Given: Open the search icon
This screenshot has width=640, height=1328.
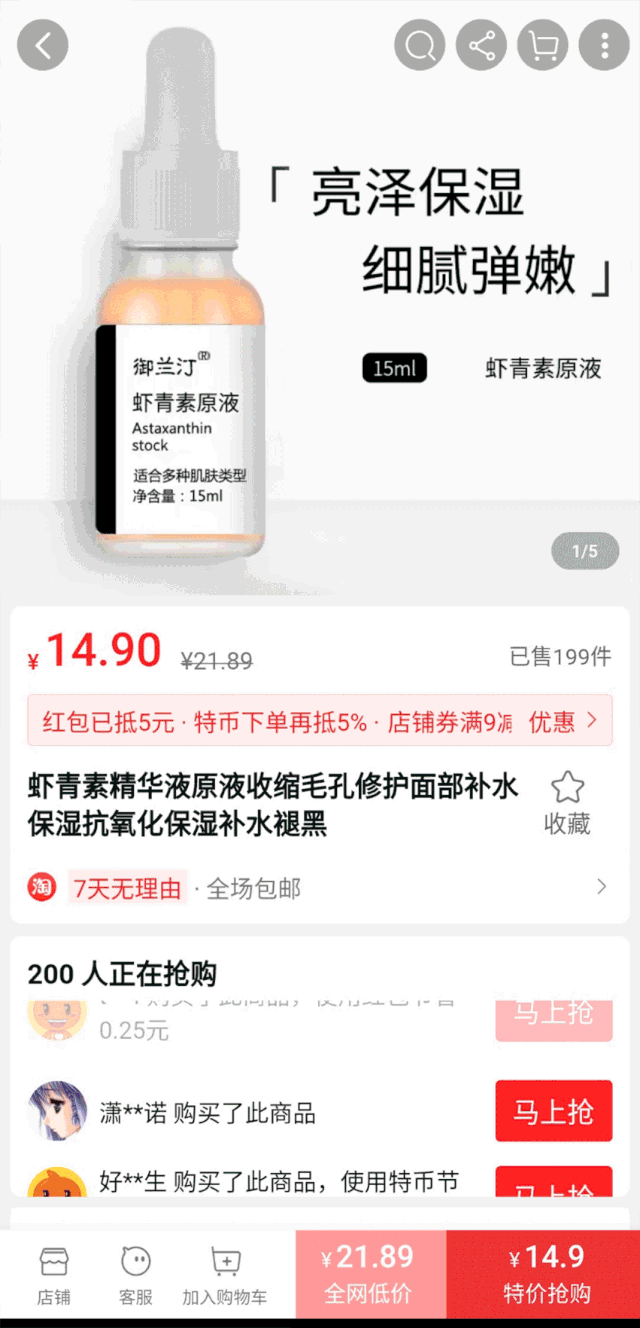Looking at the screenshot, I should tap(419, 46).
